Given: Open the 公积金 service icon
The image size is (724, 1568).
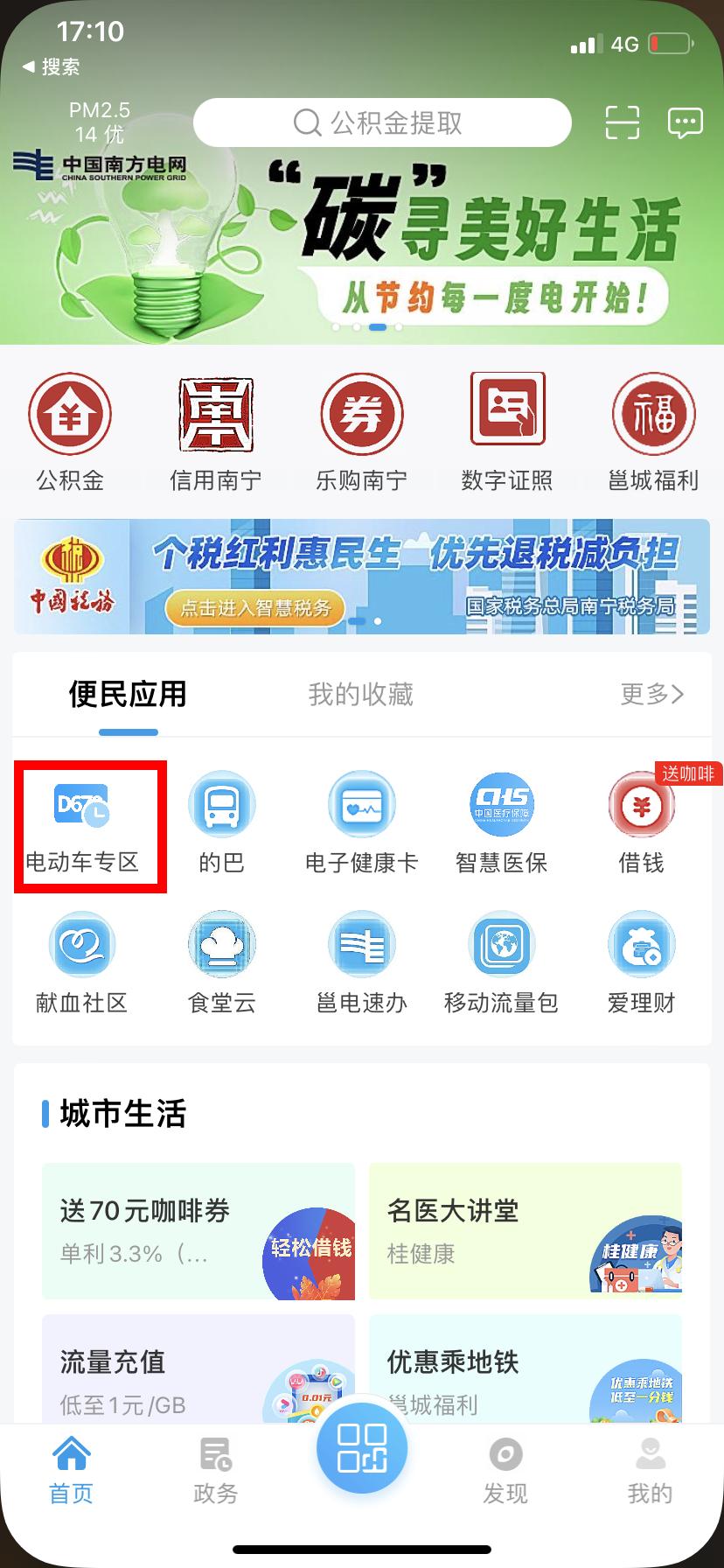Looking at the screenshot, I should coord(70,430).
